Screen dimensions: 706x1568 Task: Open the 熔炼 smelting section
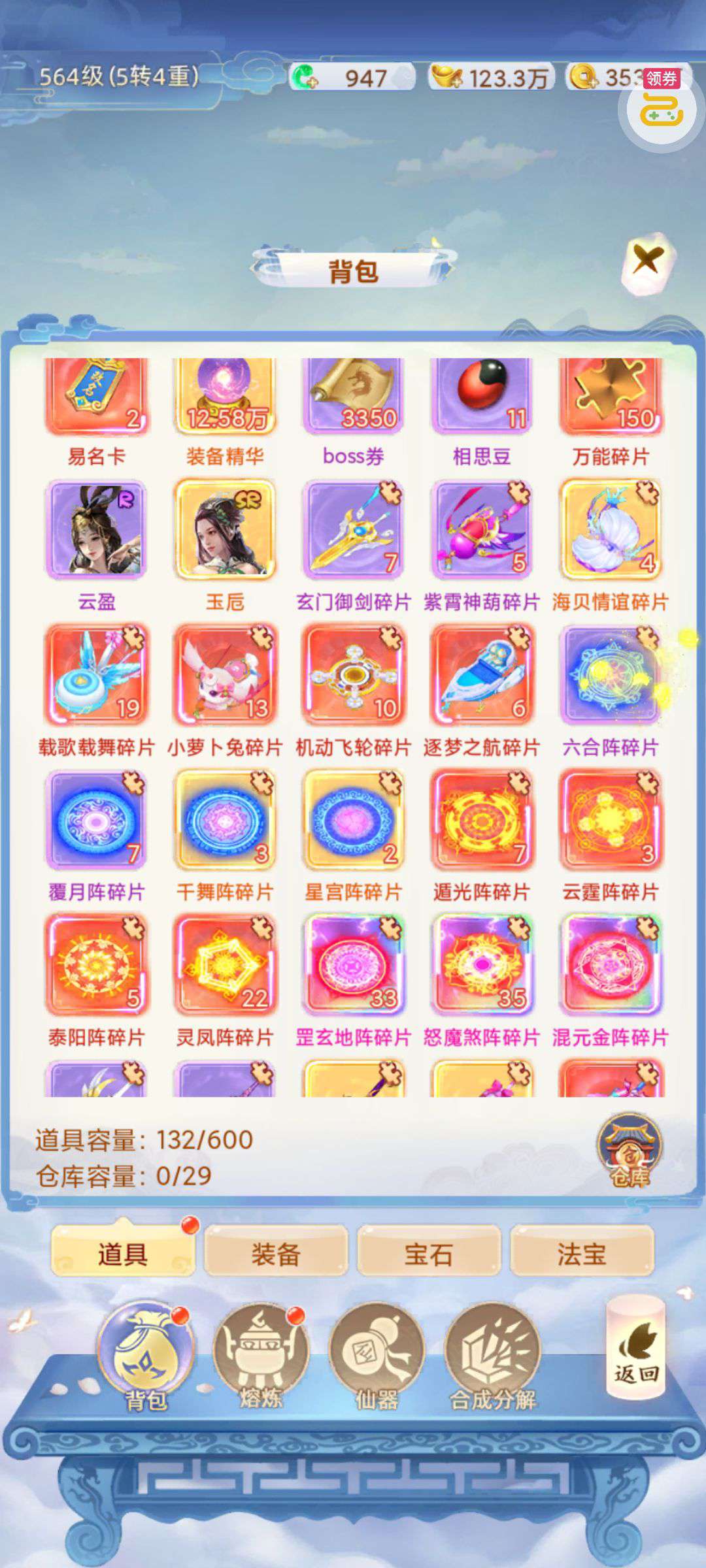[261, 1359]
